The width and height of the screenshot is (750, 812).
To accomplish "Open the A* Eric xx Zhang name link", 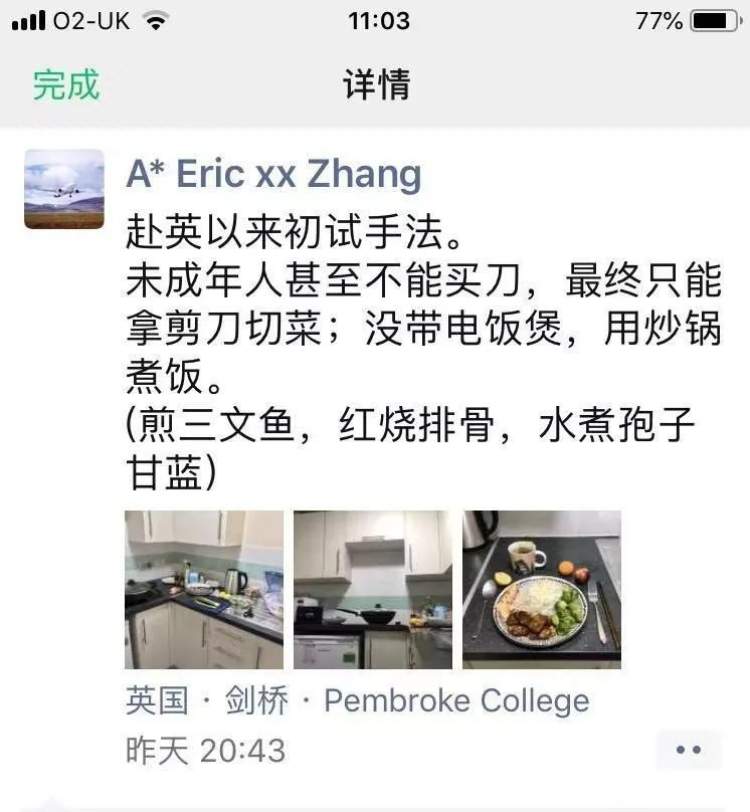I will [x=273, y=175].
